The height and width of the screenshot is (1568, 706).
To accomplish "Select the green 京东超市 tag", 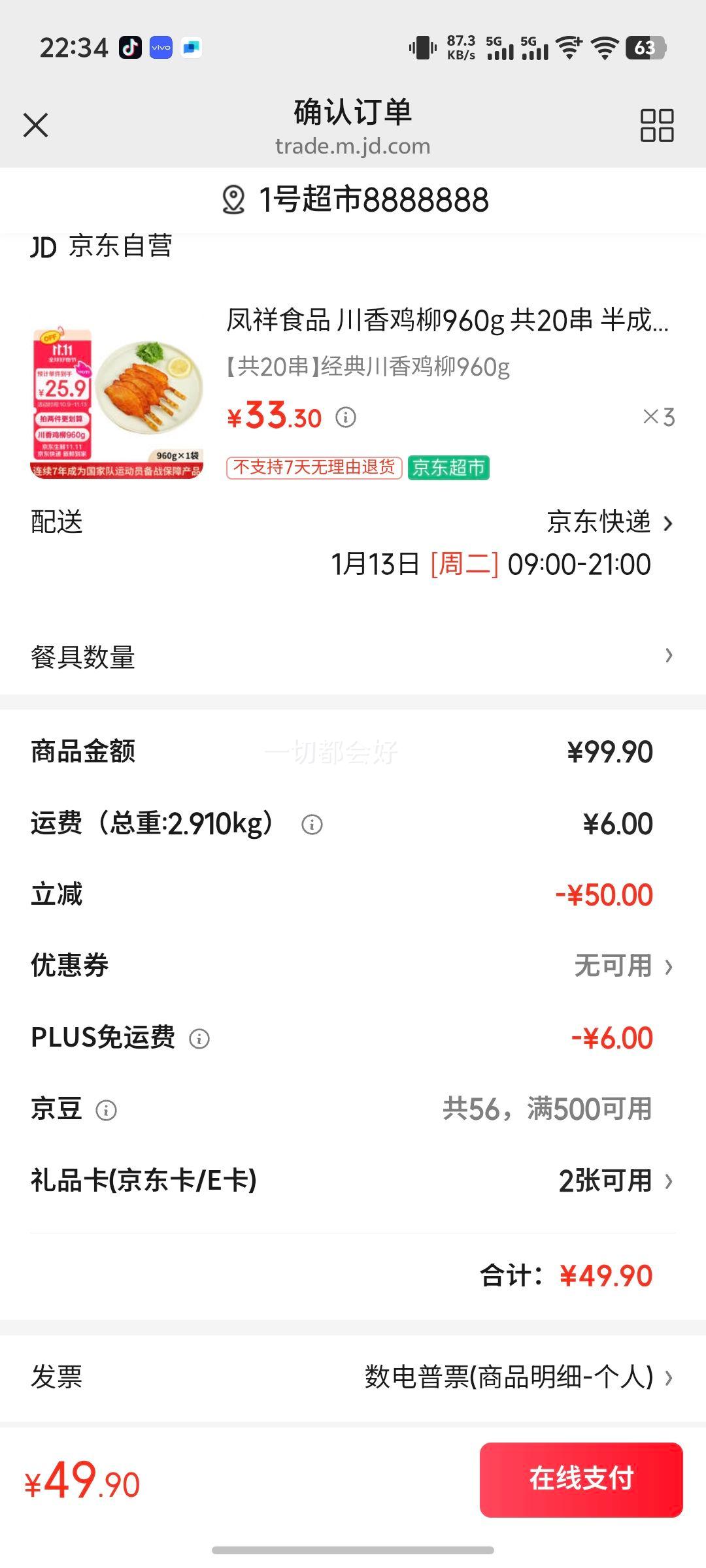I will [447, 469].
